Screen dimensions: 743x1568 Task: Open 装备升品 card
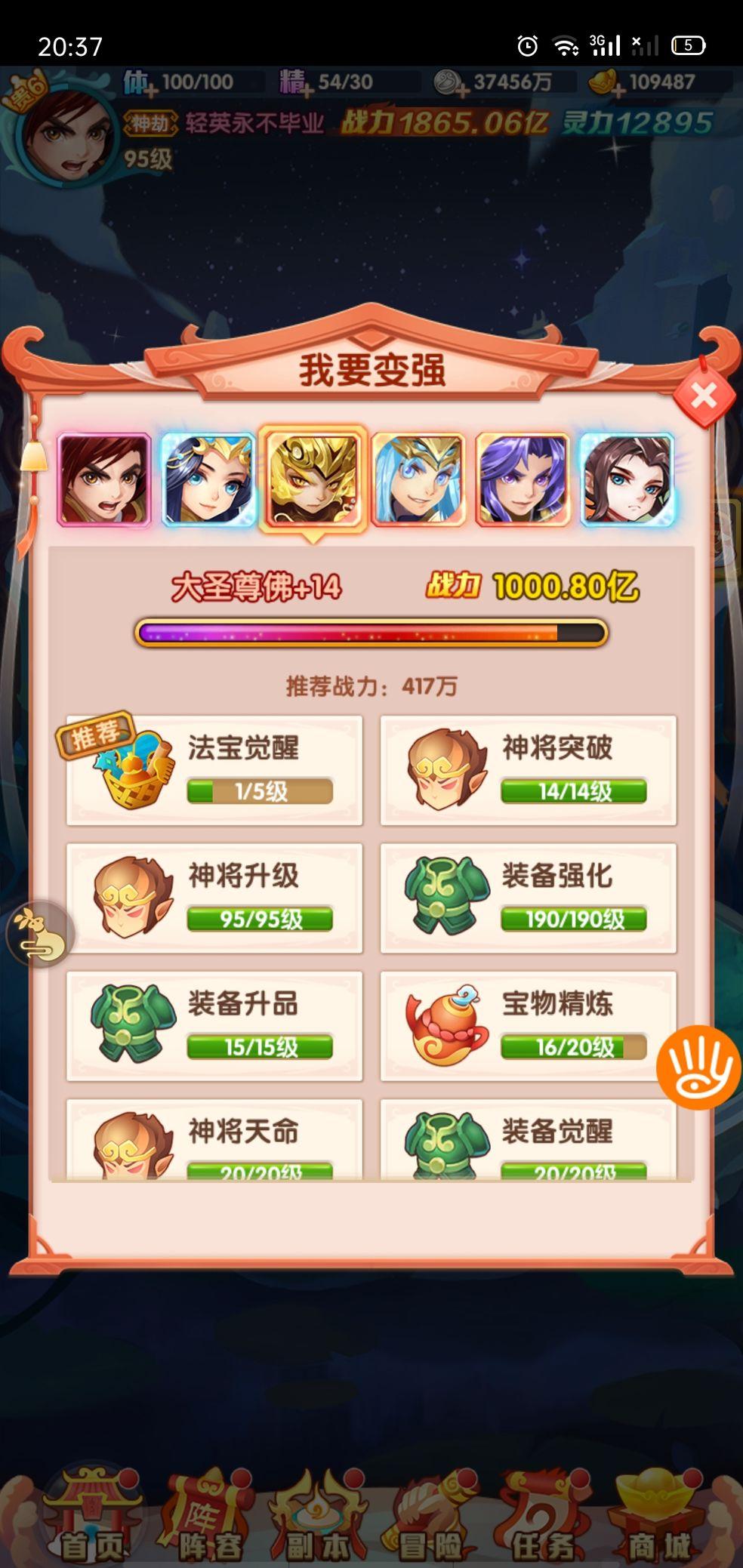(x=214, y=1025)
